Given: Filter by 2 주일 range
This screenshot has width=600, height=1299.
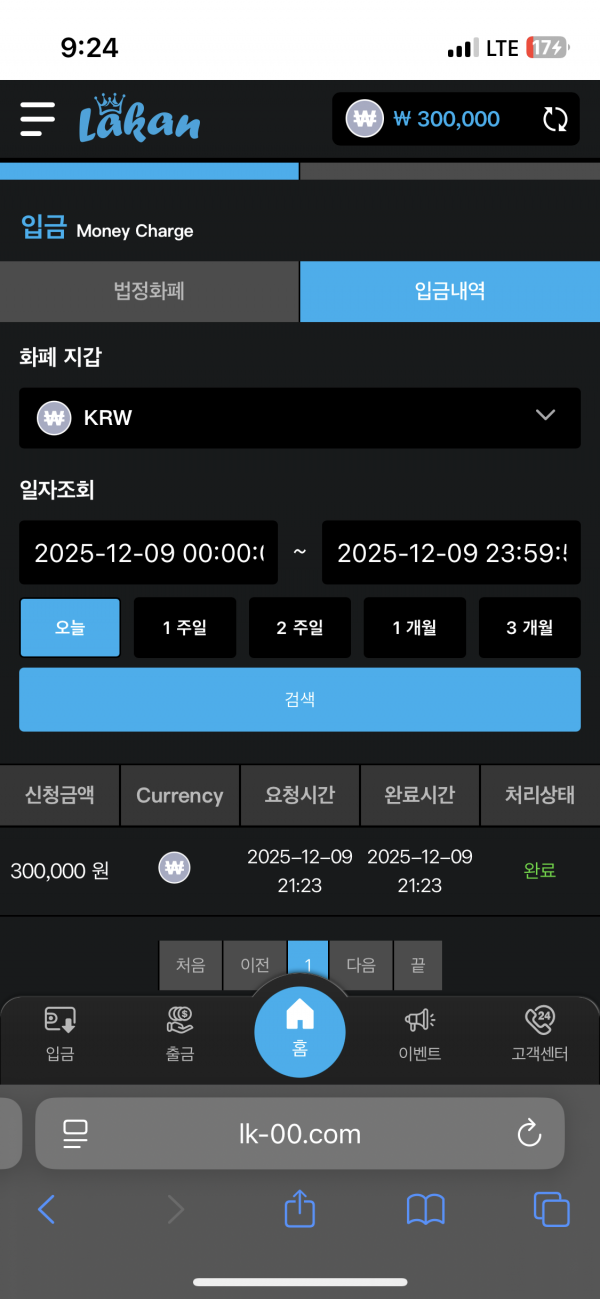Looking at the screenshot, I should 300,628.
